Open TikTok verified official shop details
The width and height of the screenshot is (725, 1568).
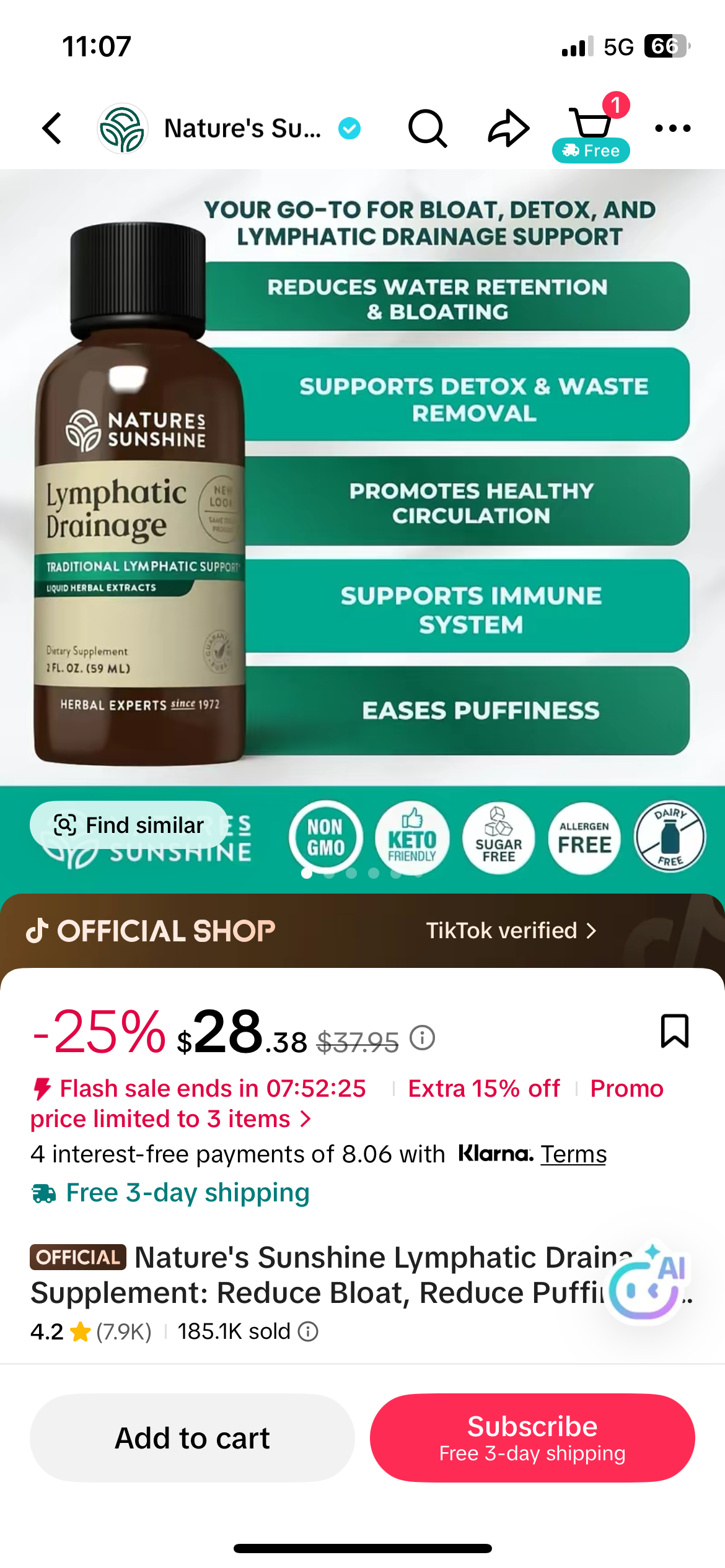tap(511, 930)
